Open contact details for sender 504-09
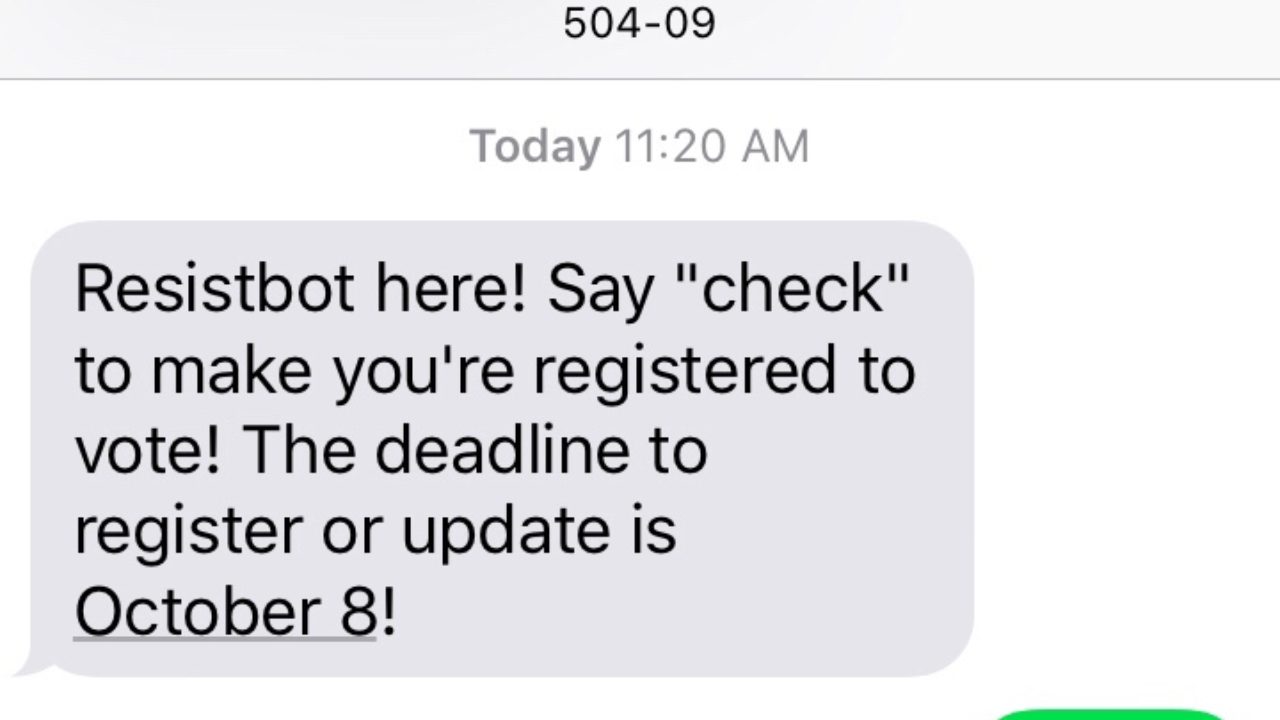Image resolution: width=1280 pixels, height=720 pixels. point(639,23)
